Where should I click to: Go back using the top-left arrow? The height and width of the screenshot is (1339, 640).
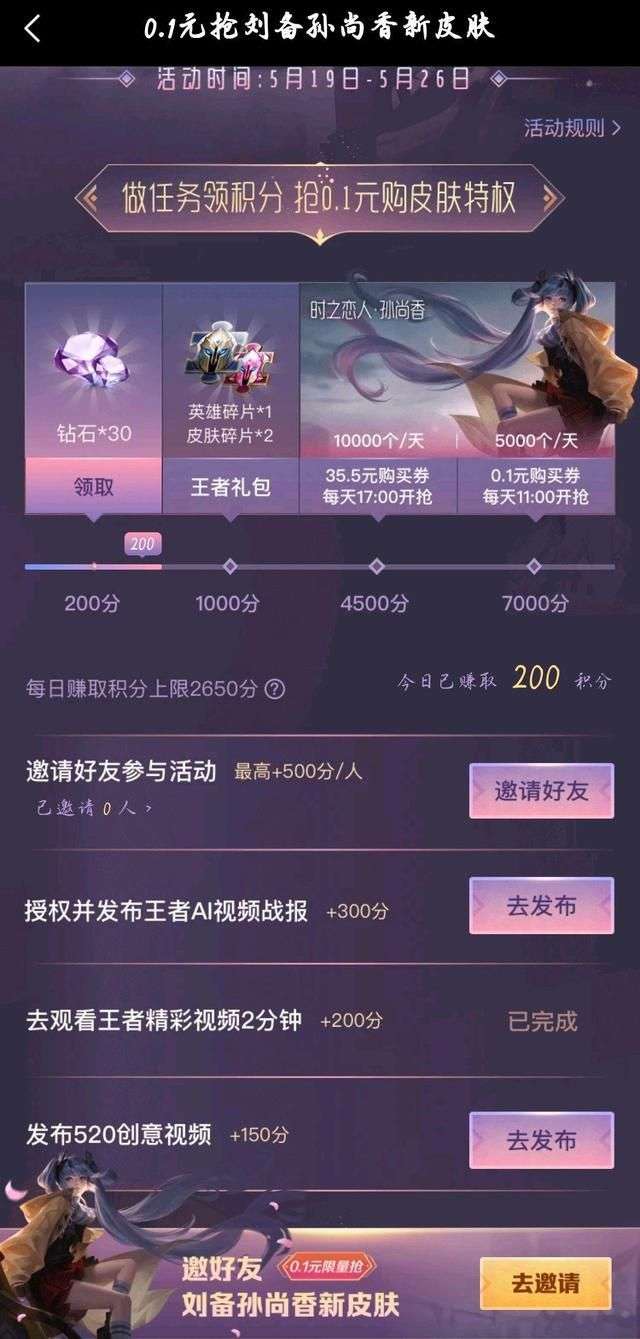pyautogui.click(x=32, y=29)
